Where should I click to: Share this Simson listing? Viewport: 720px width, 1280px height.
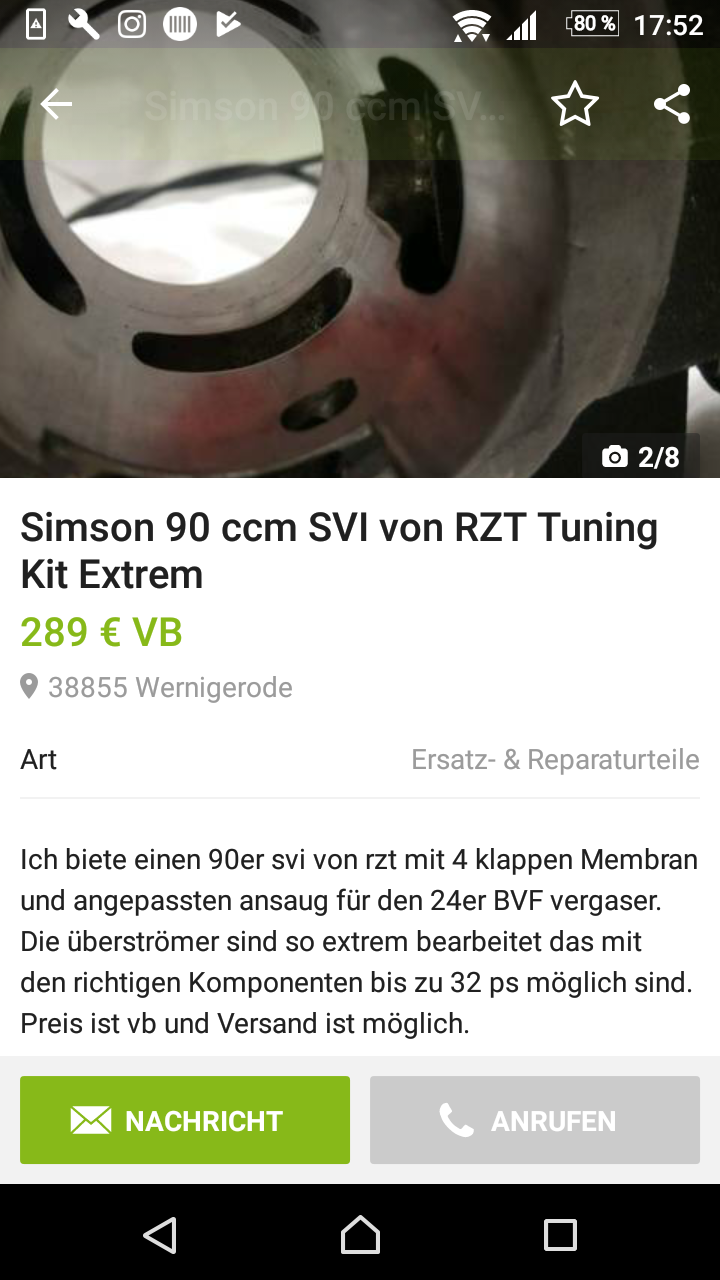coord(671,104)
